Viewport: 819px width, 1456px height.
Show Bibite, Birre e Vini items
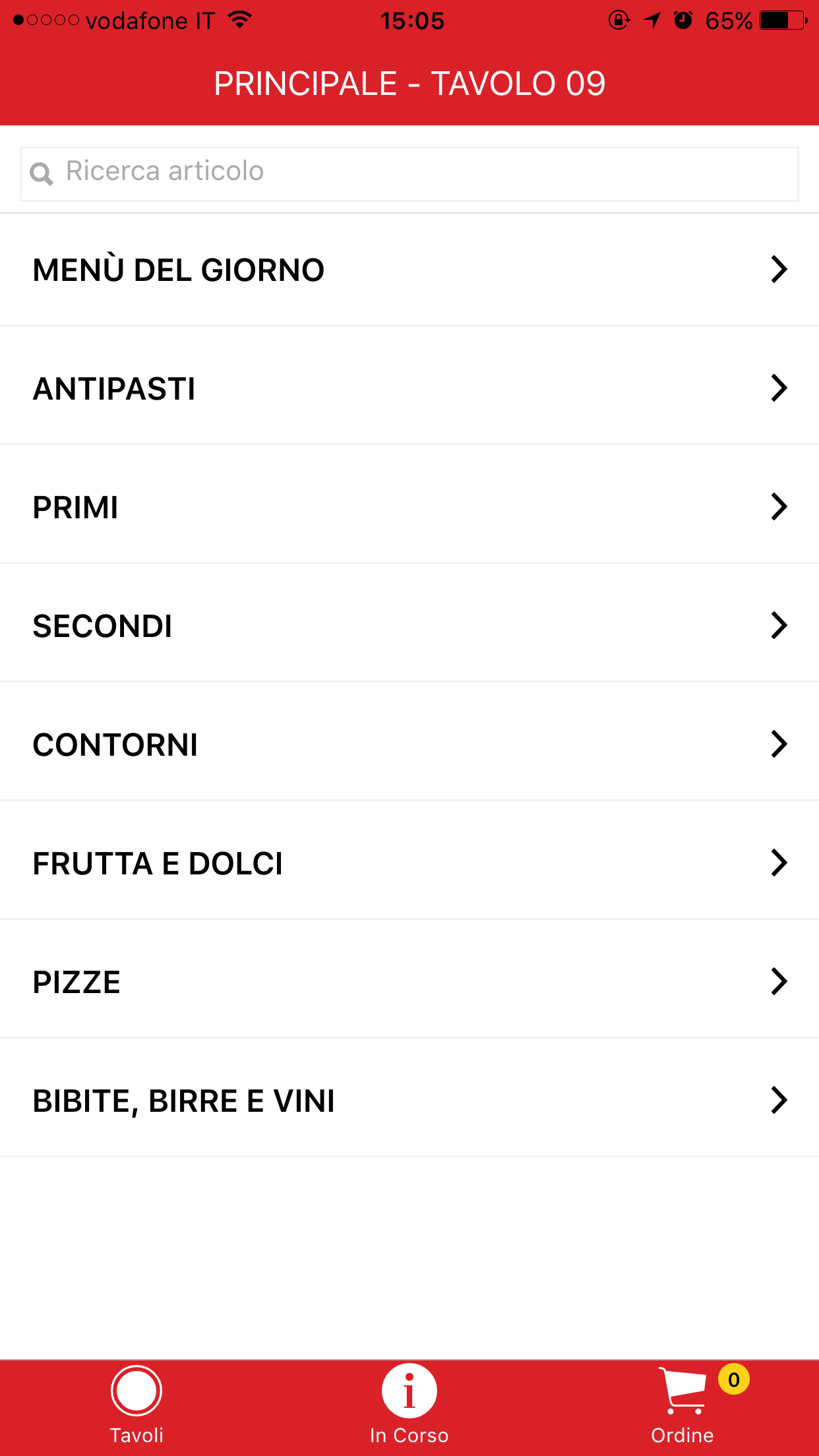pyautogui.click(x=409, y=1101)
